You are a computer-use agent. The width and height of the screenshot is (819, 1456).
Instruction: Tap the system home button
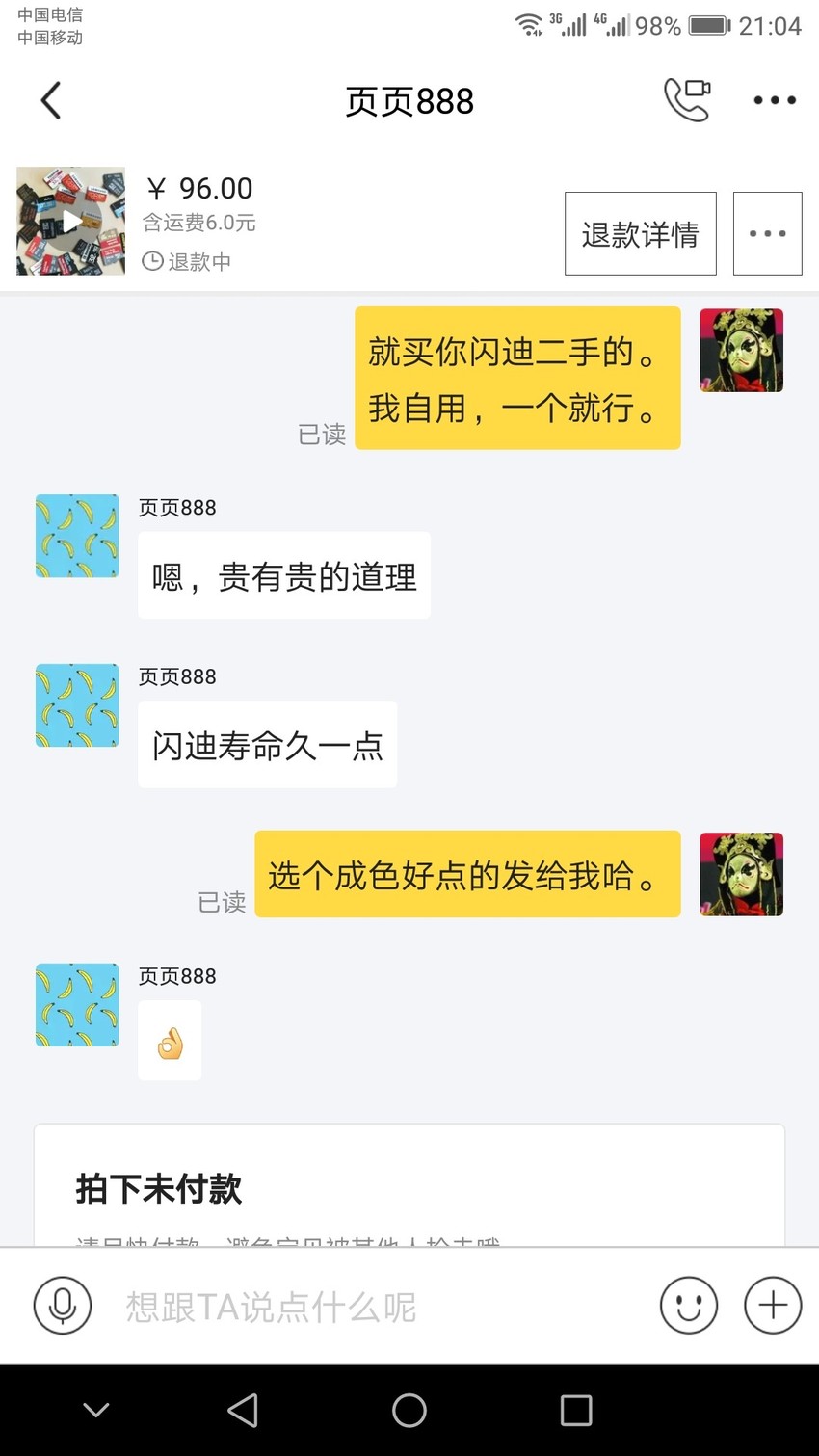click(x=409, y=1411)
